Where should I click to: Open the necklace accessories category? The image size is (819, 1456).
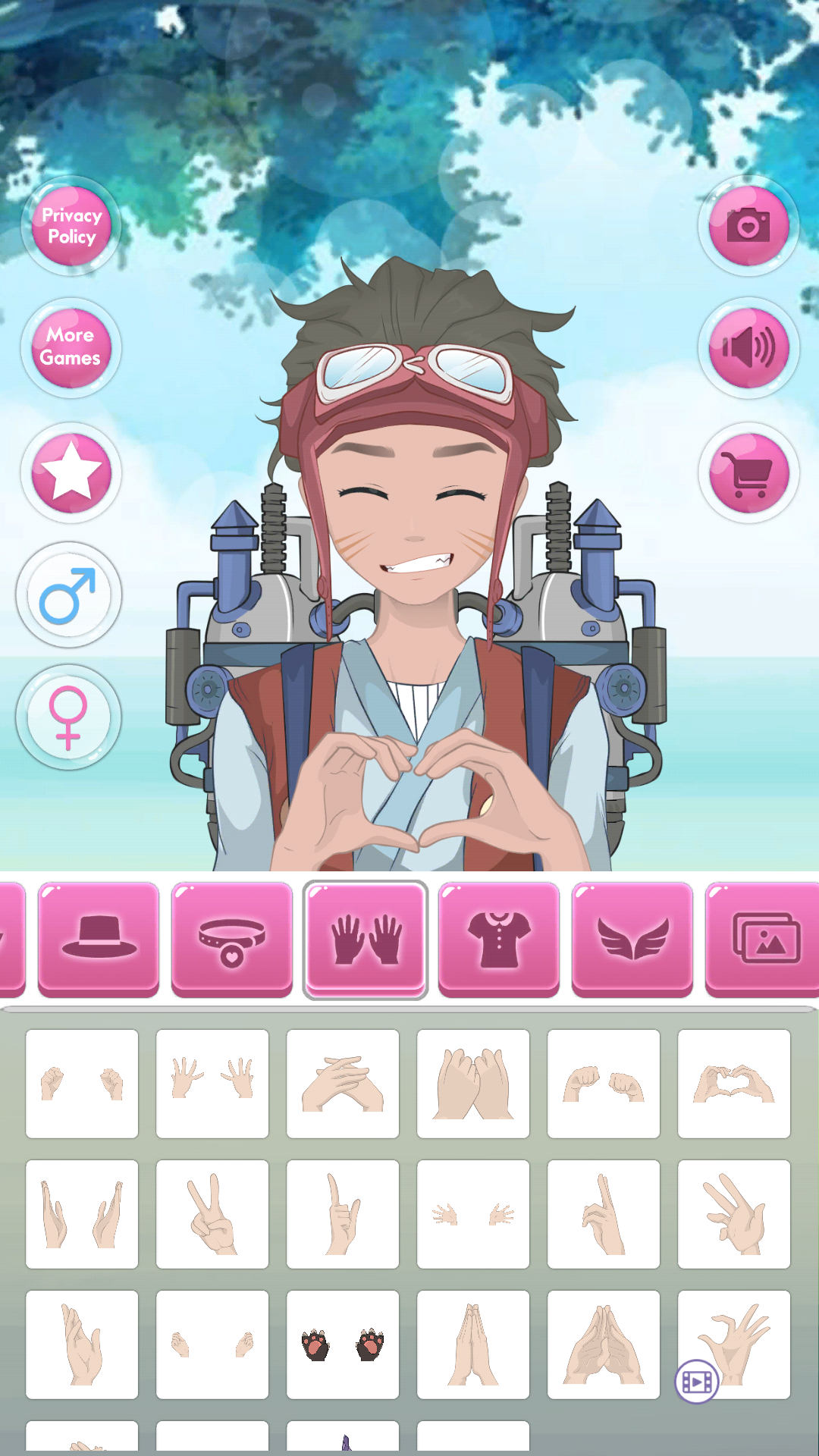pos(231,935)
